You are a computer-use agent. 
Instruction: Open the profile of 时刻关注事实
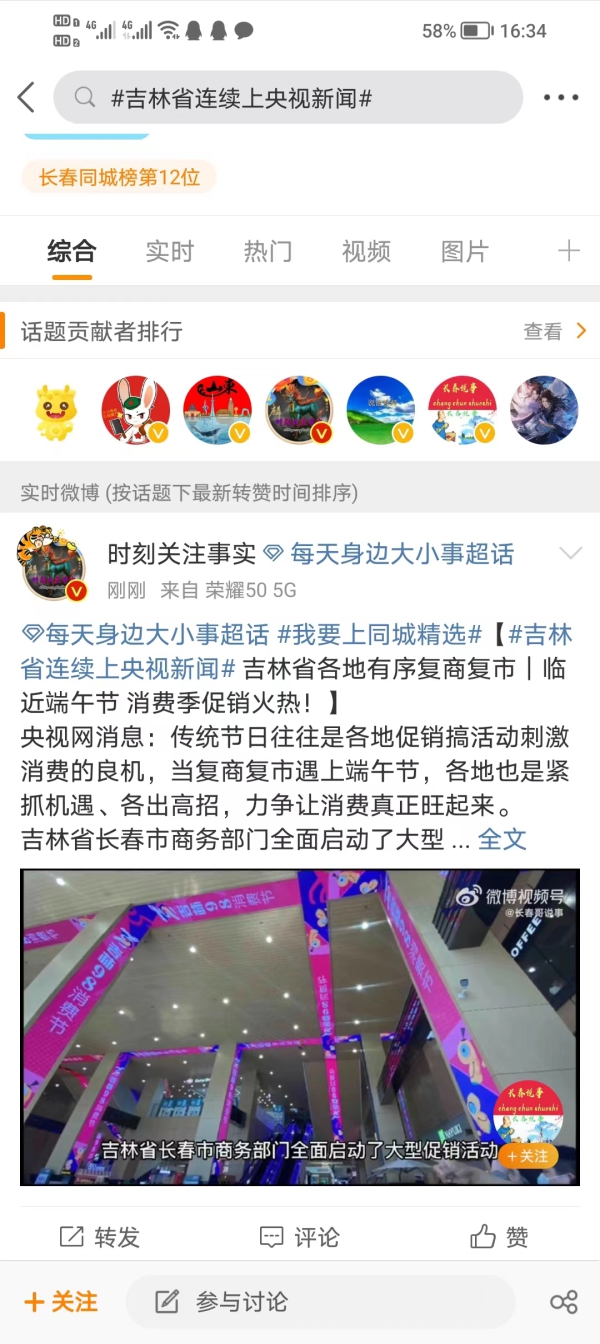(181, 553)
